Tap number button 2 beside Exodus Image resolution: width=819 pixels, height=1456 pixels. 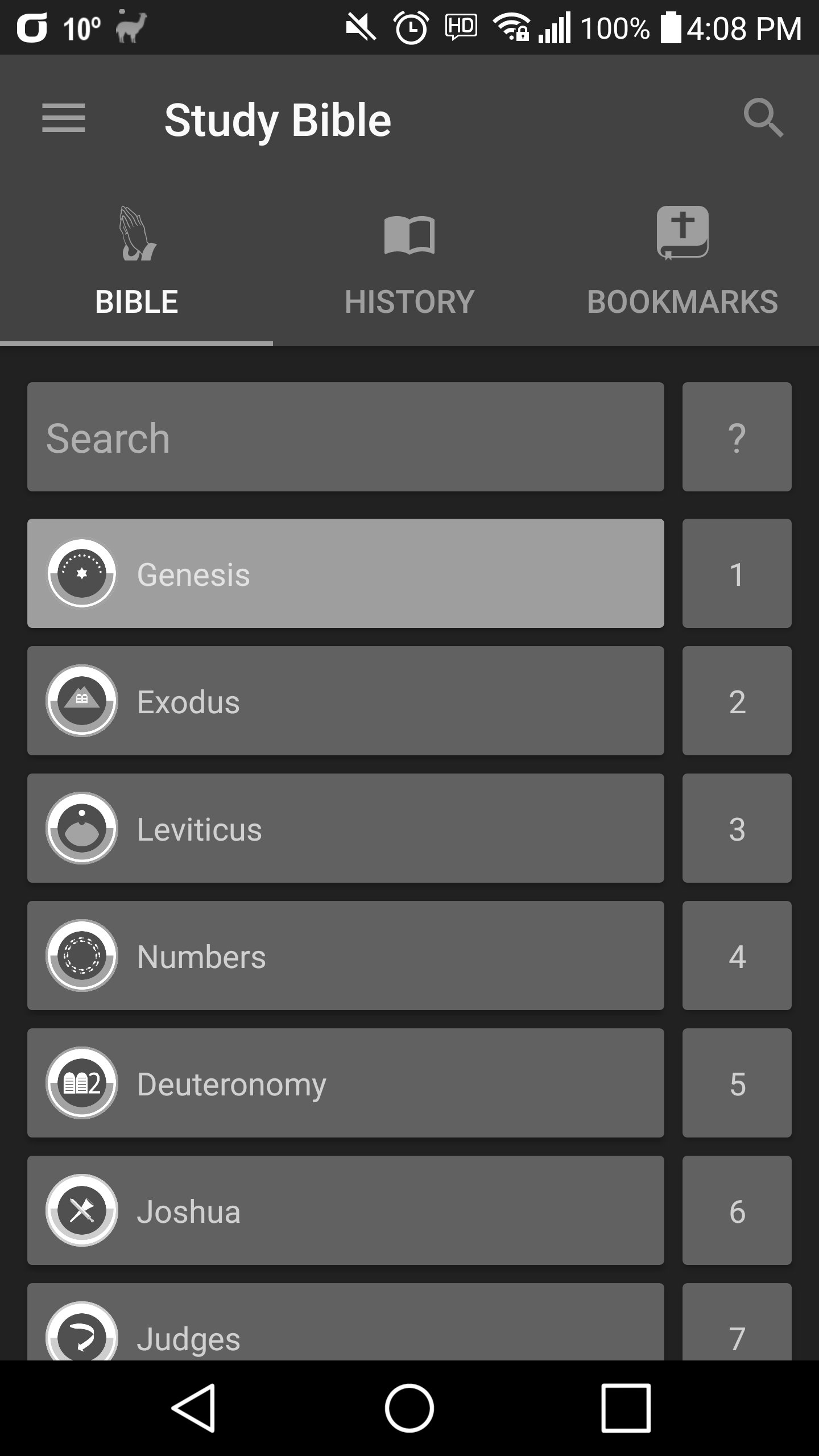[x=737, y=701]
